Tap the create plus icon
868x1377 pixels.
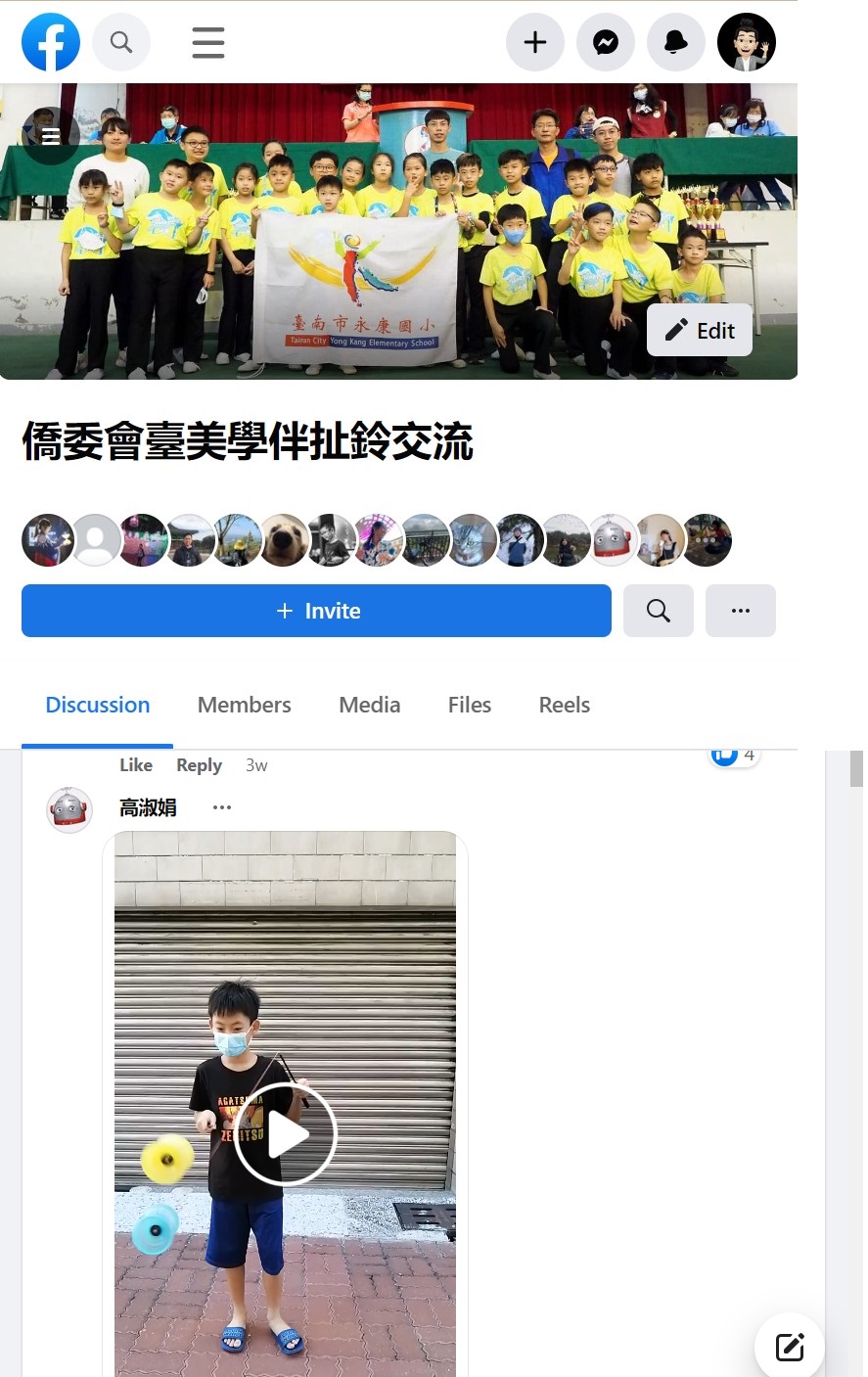coord(535,42)
